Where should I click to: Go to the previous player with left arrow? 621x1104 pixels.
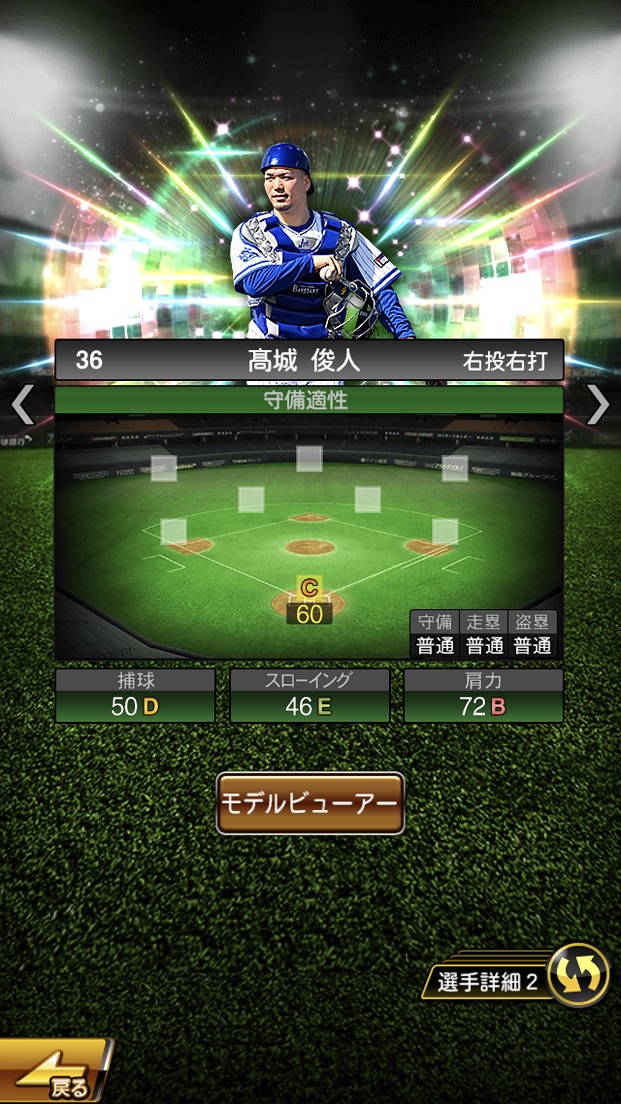click(x=22, y=405)
